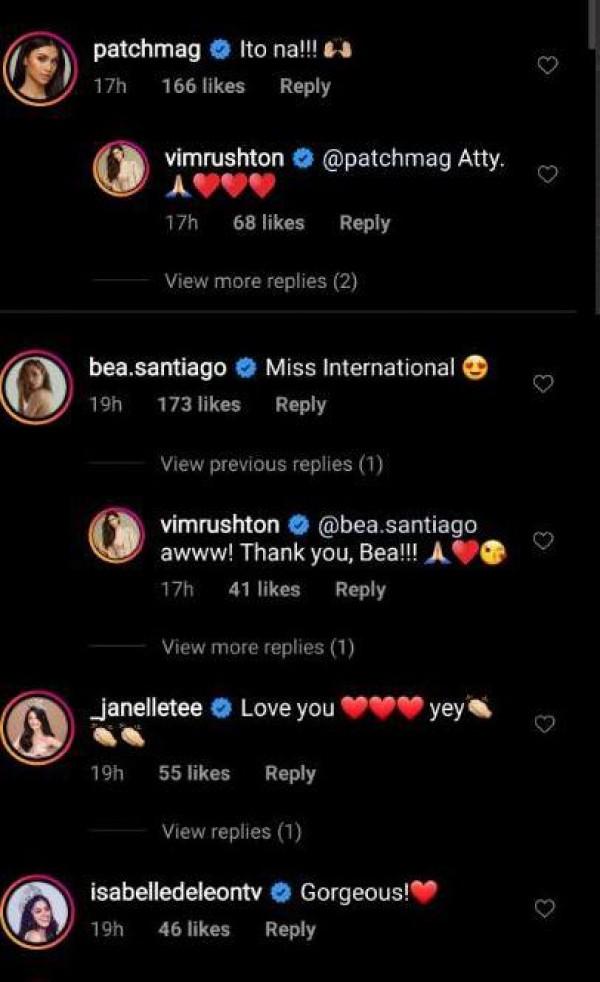Viewport: 600px width, 982px height.
Task: Reply to vimrushton's Atty. comment
Action: (364, 224)
